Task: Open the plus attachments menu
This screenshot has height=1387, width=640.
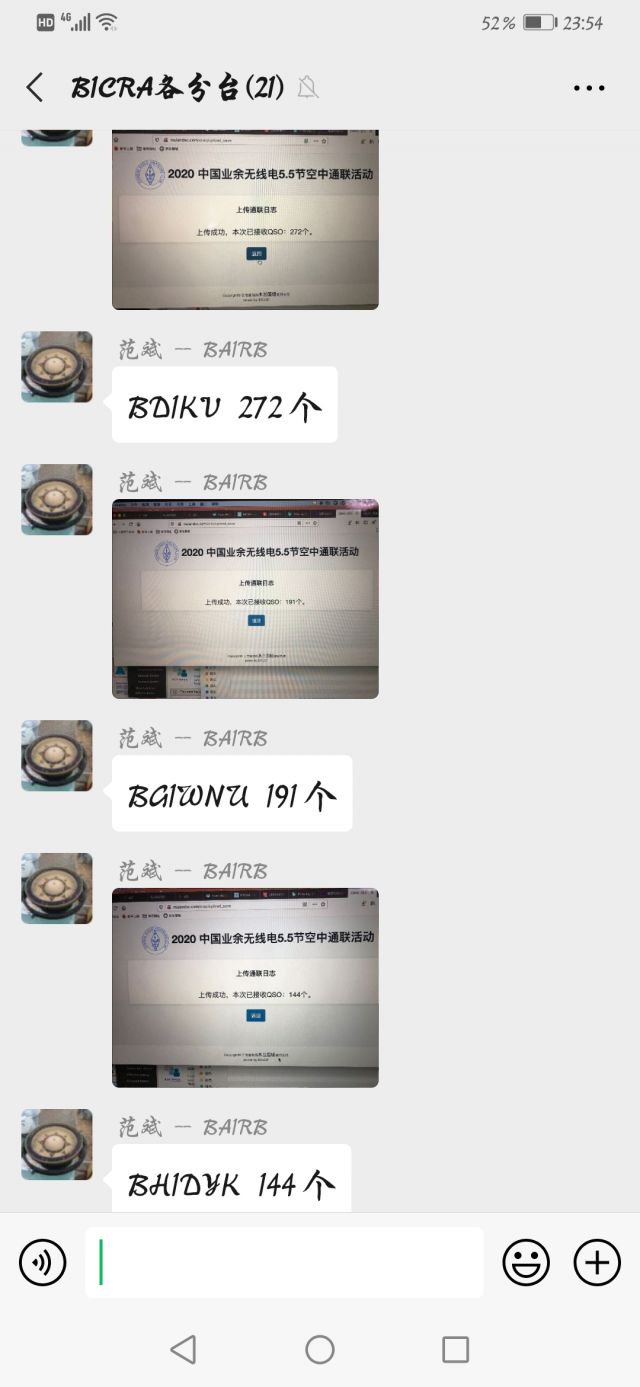Action: point(597,1262)
